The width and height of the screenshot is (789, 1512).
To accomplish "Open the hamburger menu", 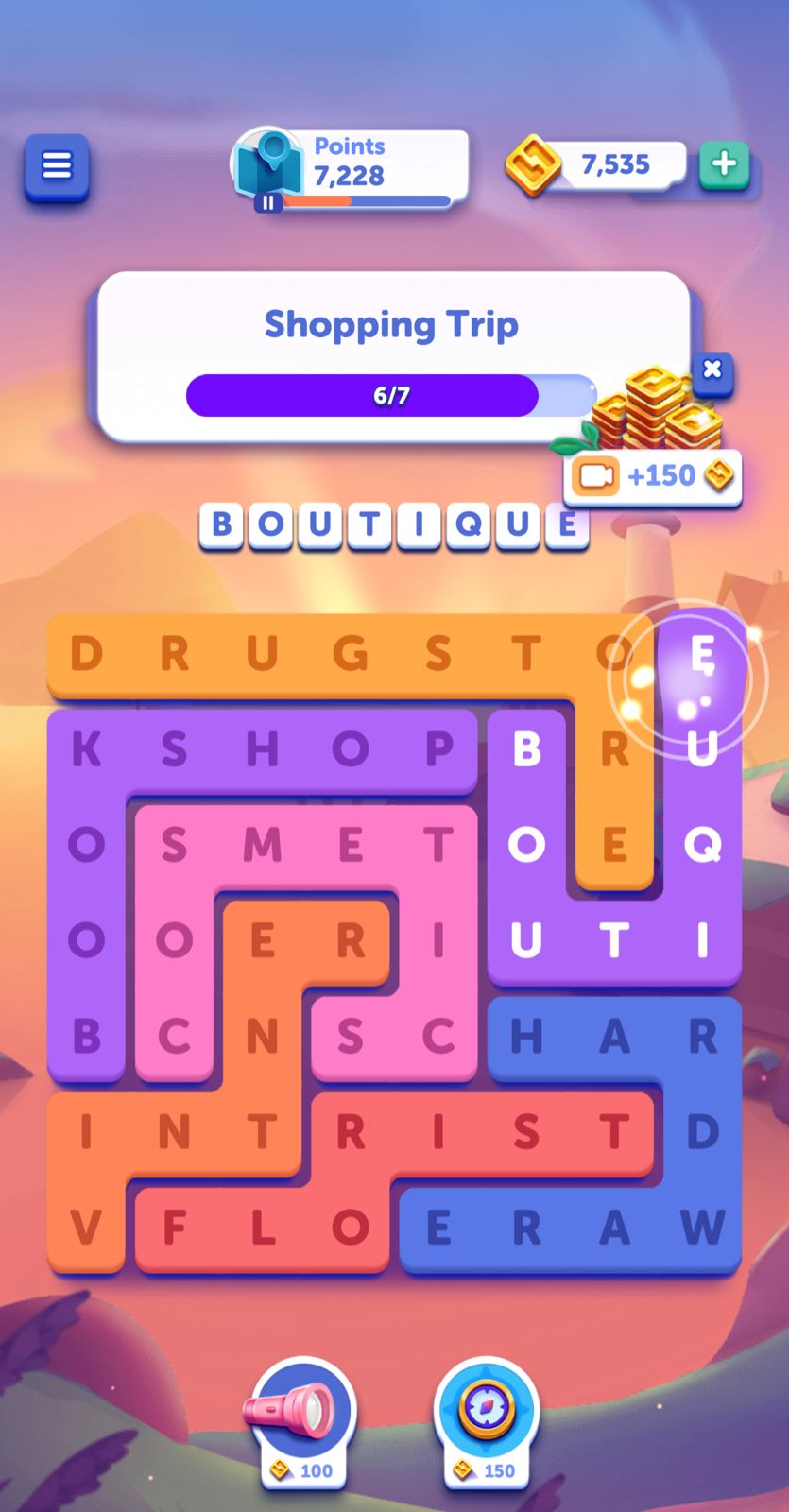I will point(57,167).
